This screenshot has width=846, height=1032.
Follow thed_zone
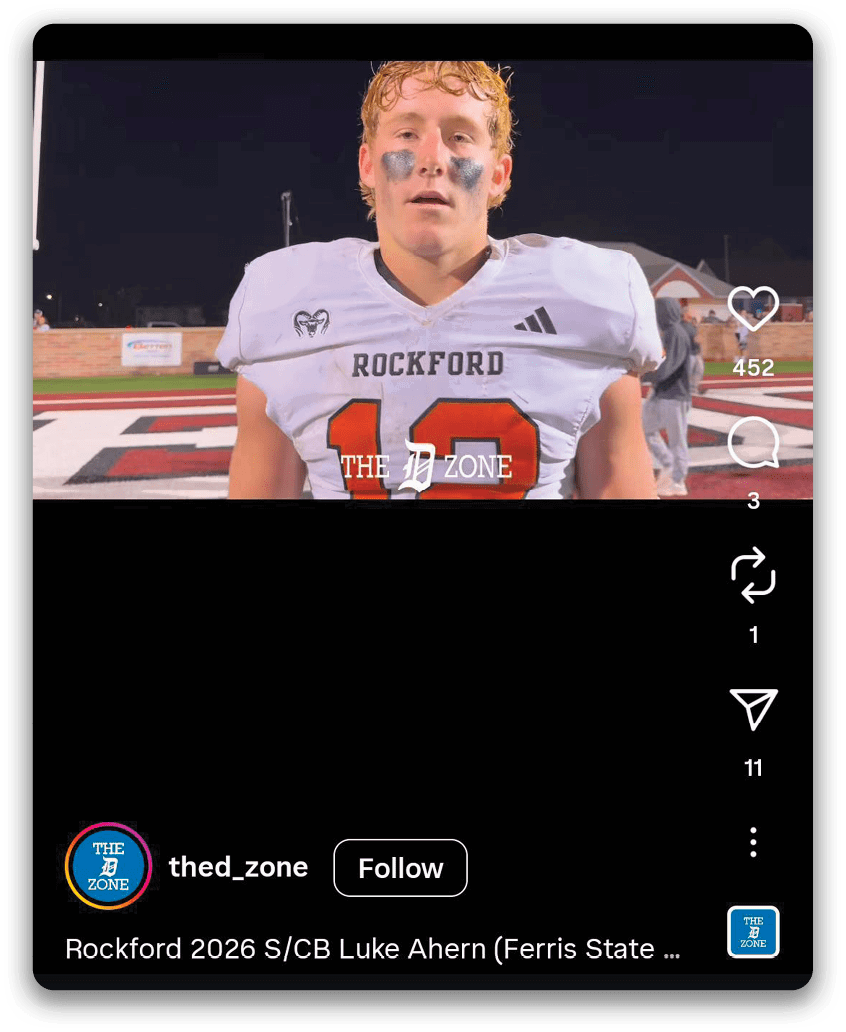tap(400, 868)
